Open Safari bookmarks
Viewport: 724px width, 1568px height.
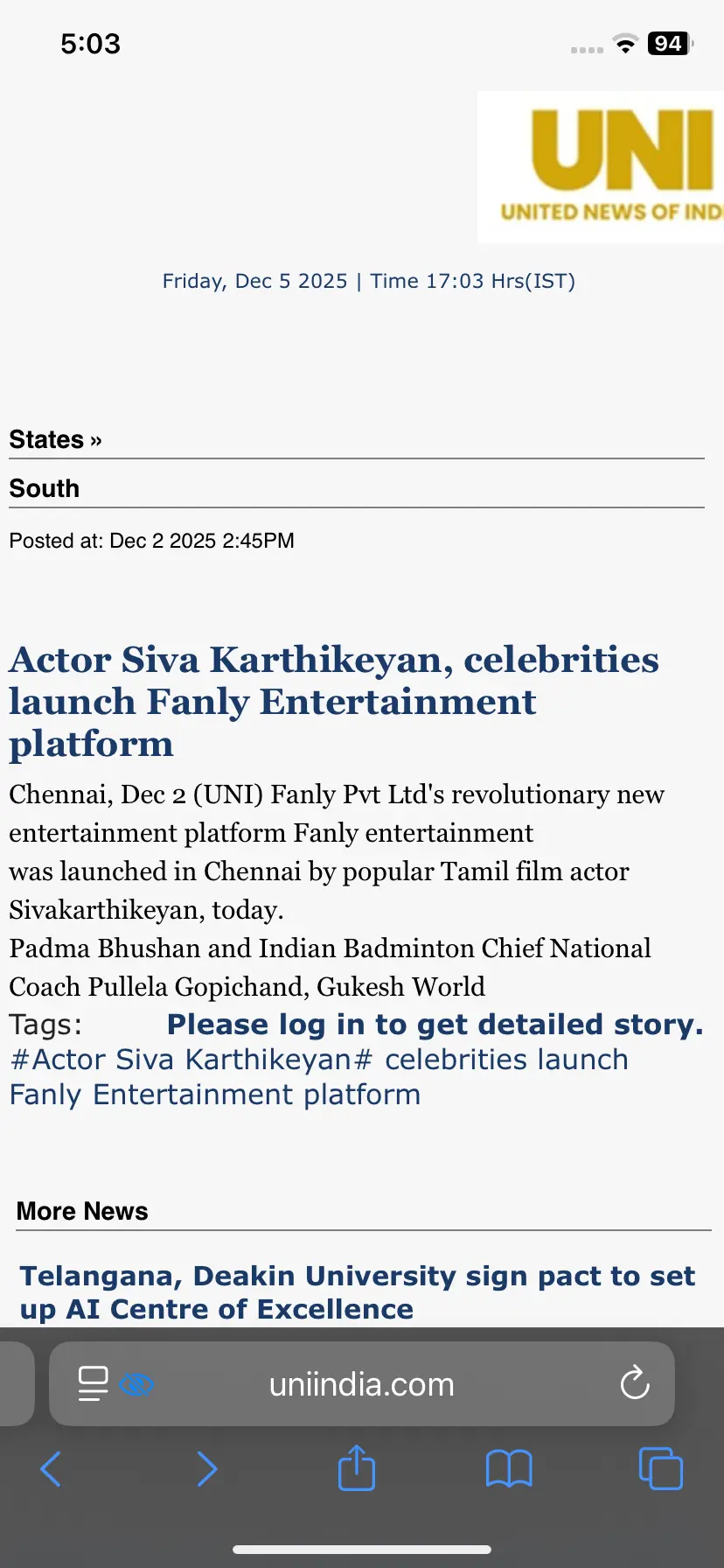(x=508, y=1468)
